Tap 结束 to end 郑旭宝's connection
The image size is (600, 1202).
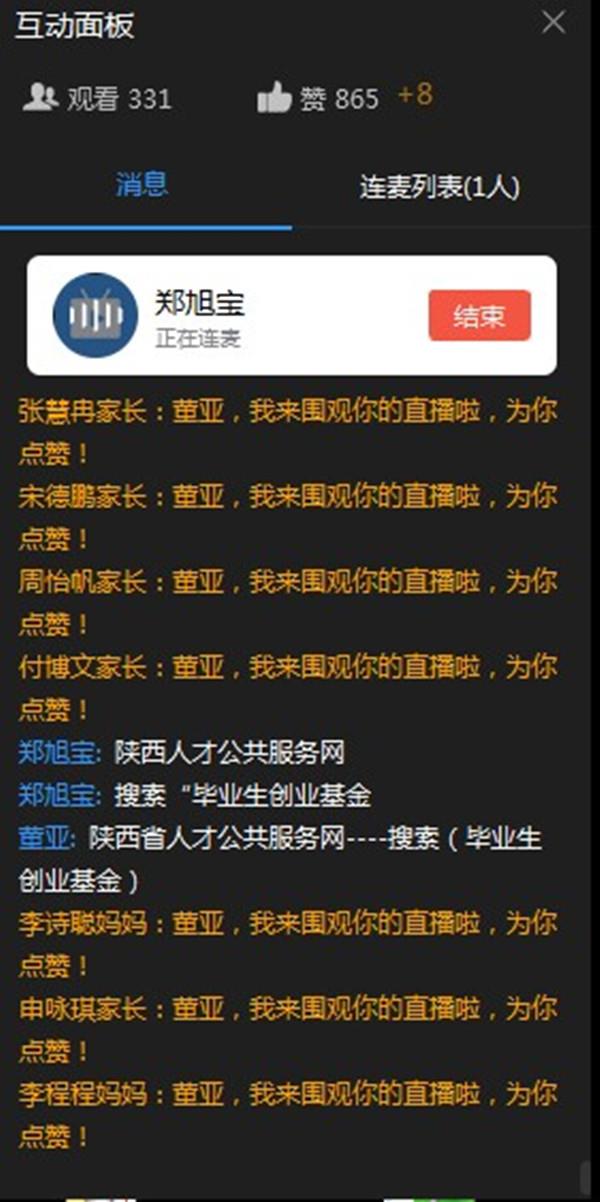click(x=479, y=316)
